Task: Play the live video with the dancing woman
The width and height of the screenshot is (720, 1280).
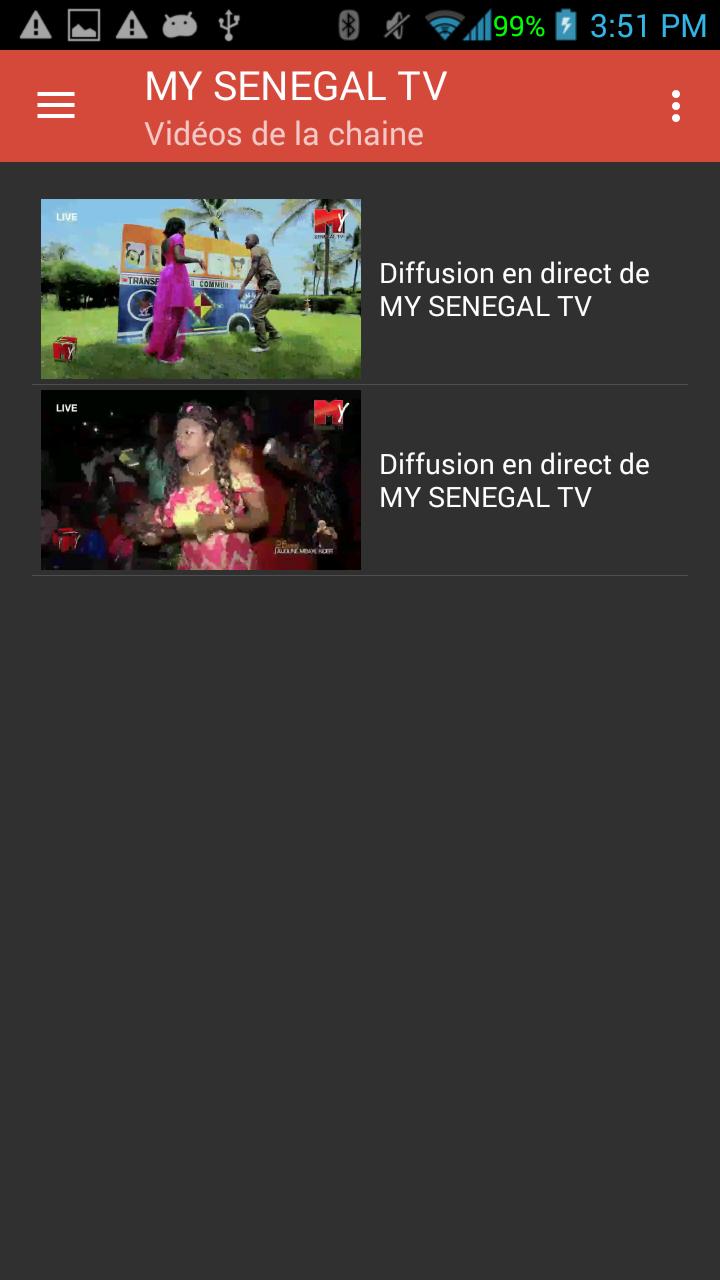Action: coord(201,480)
